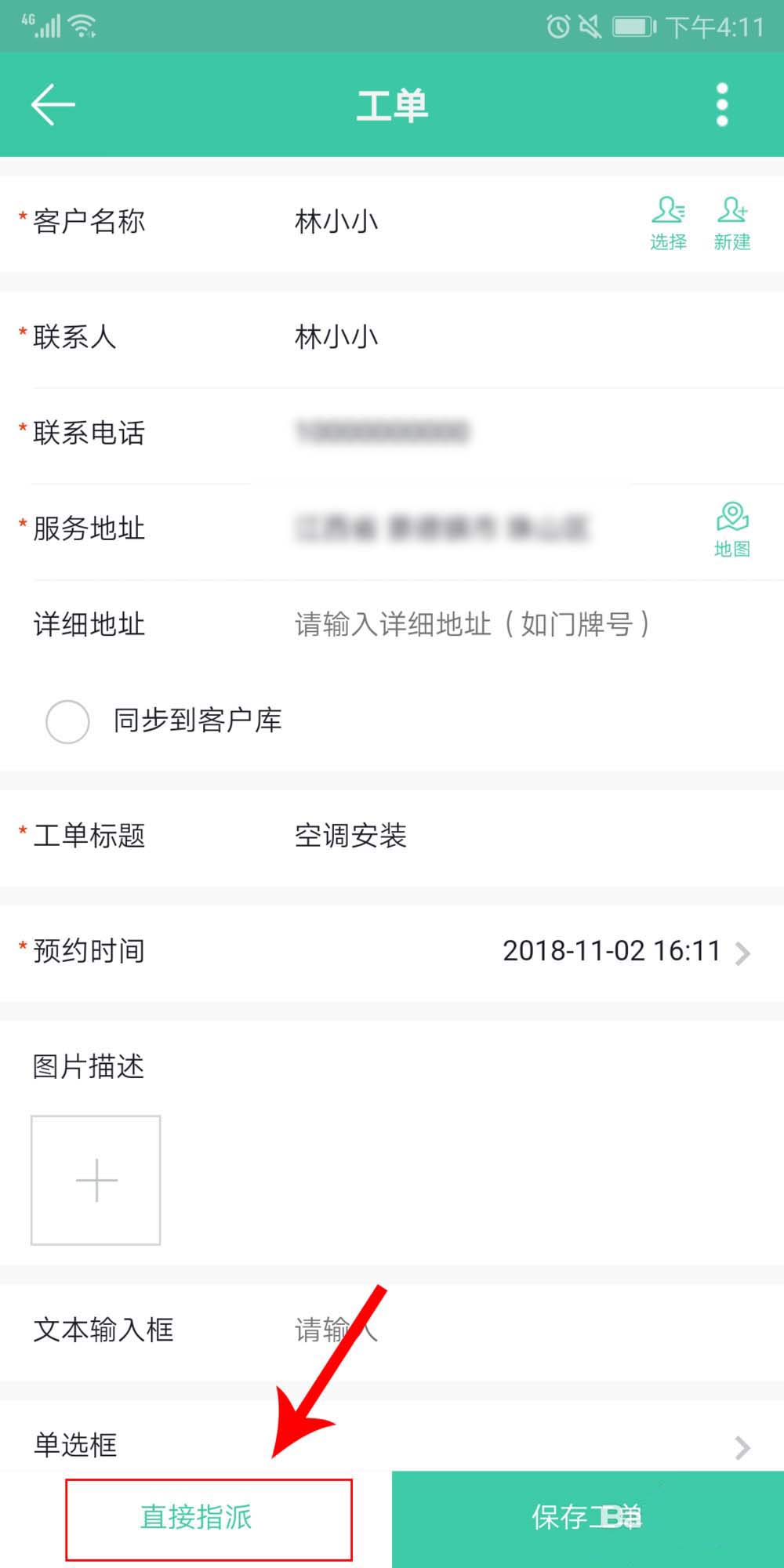Expand the 单选框 options
This screenshot has height=1568, width=784.
pos(741,1446)
